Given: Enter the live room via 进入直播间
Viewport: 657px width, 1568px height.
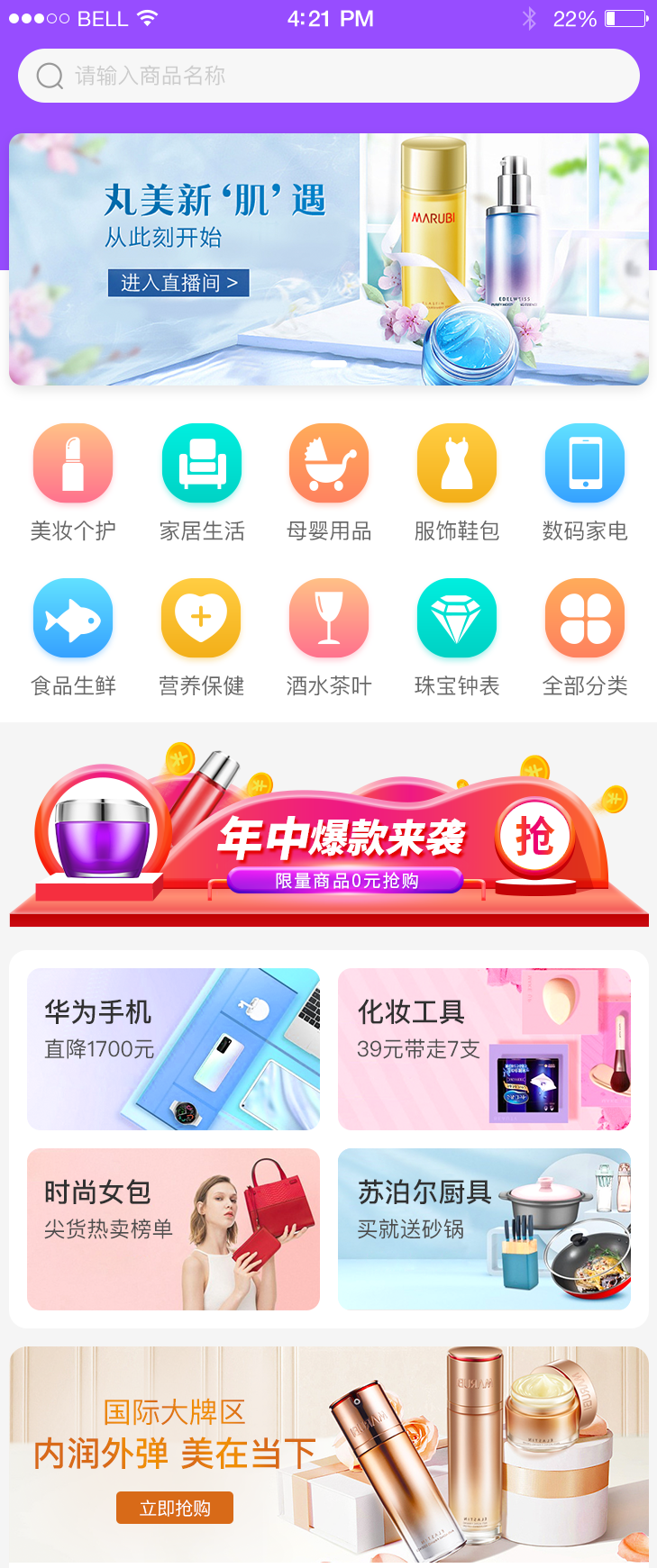Looking at the screenshot, I should (178, 283).
